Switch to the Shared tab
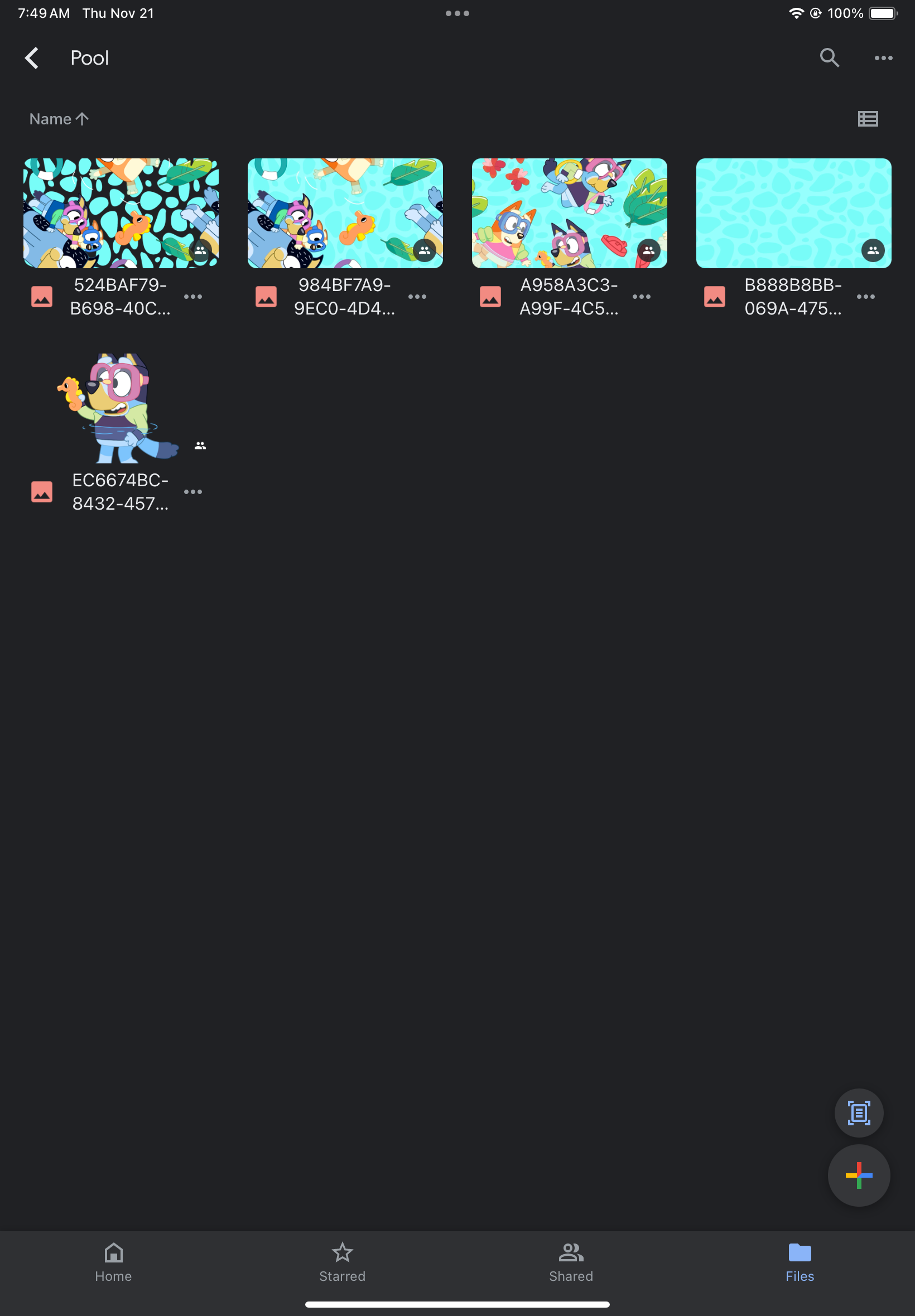This screenshot has height=1316, width=915. pos(571,1262)
